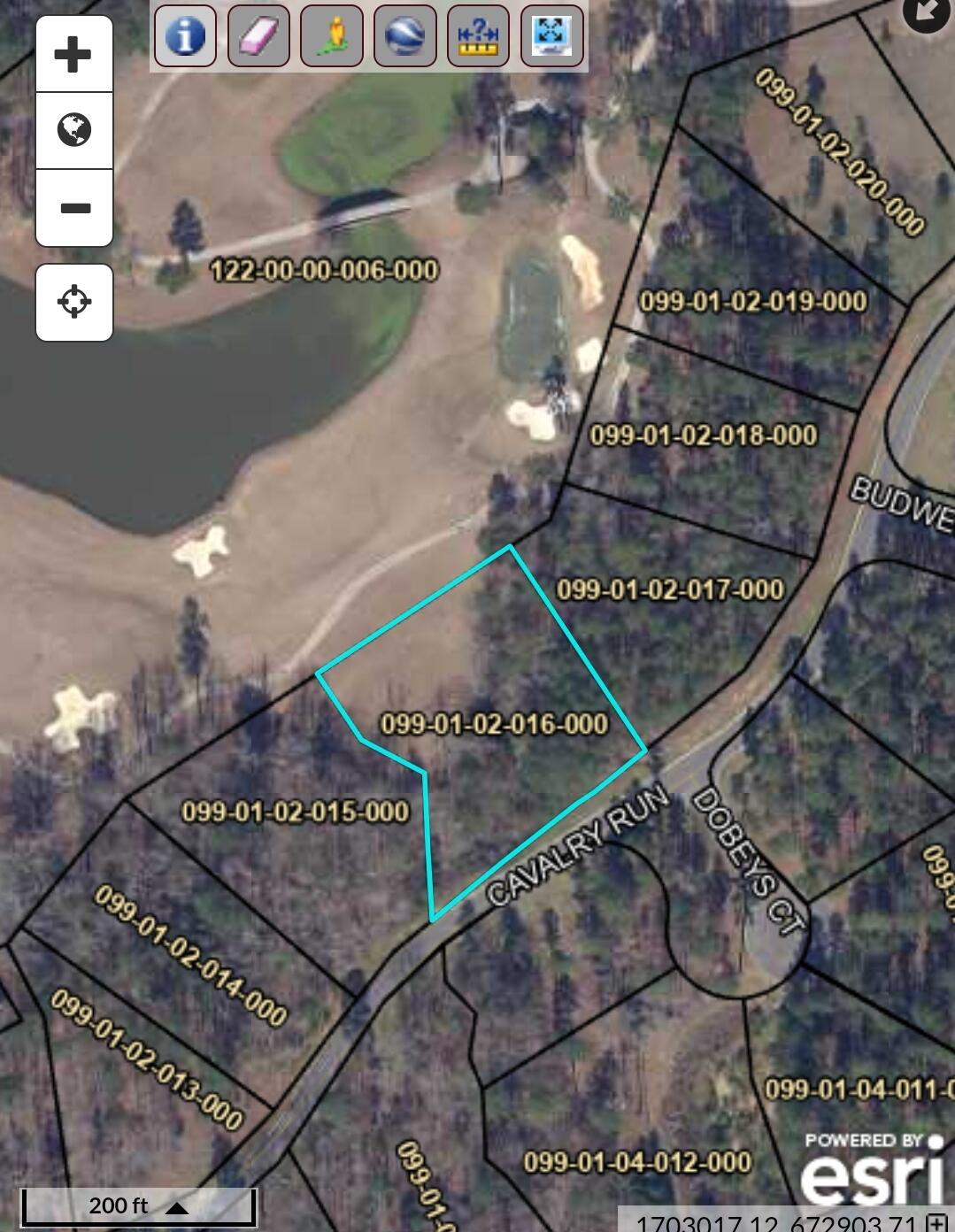
Task: Open street view pegman tool
Action: click(x=332, y=36)
